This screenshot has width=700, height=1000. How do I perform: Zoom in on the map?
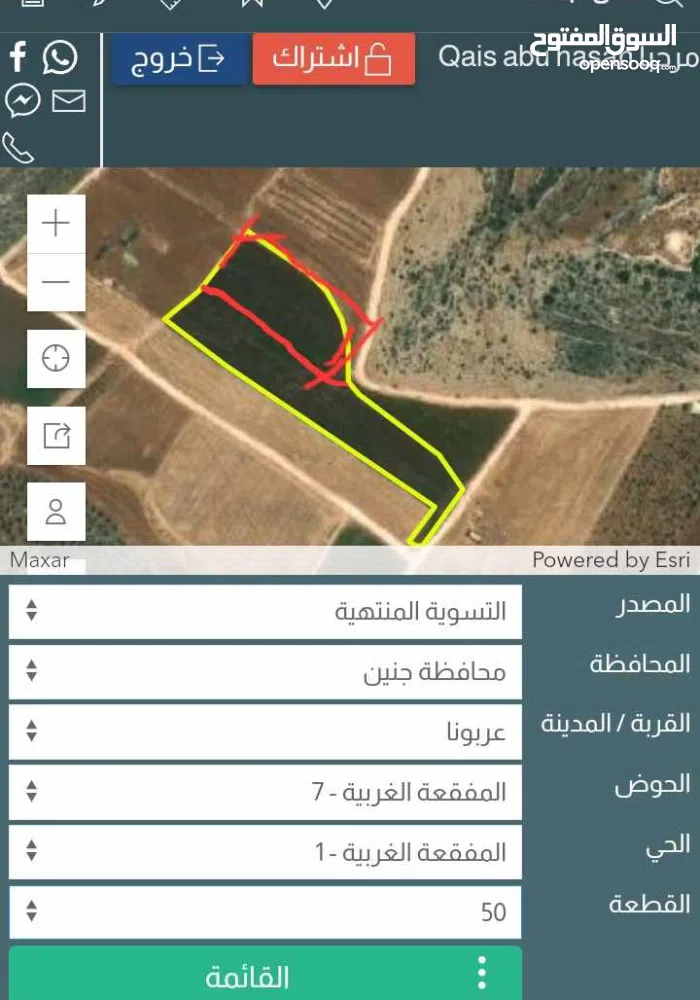(56, 223)
